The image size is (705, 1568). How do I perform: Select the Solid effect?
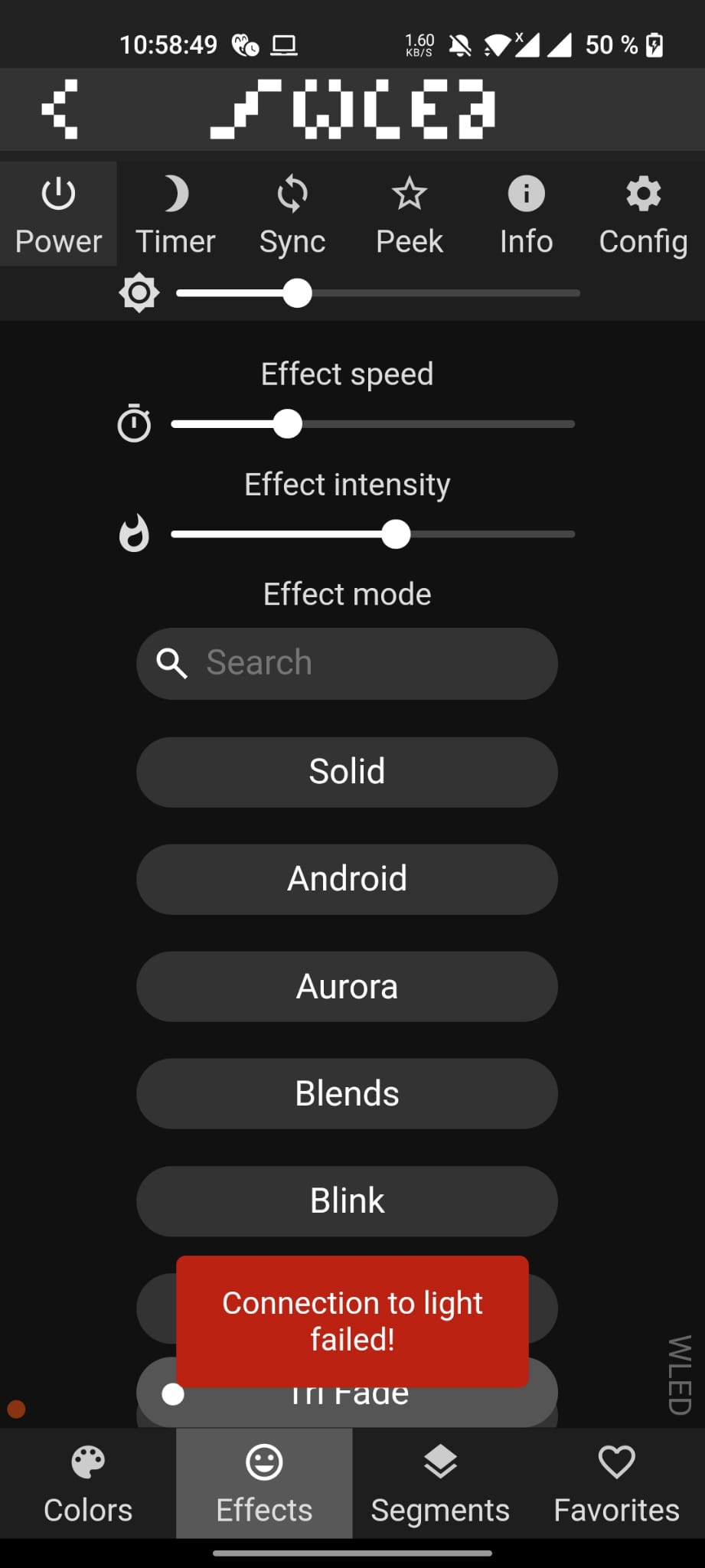click(x=347, y=772)
